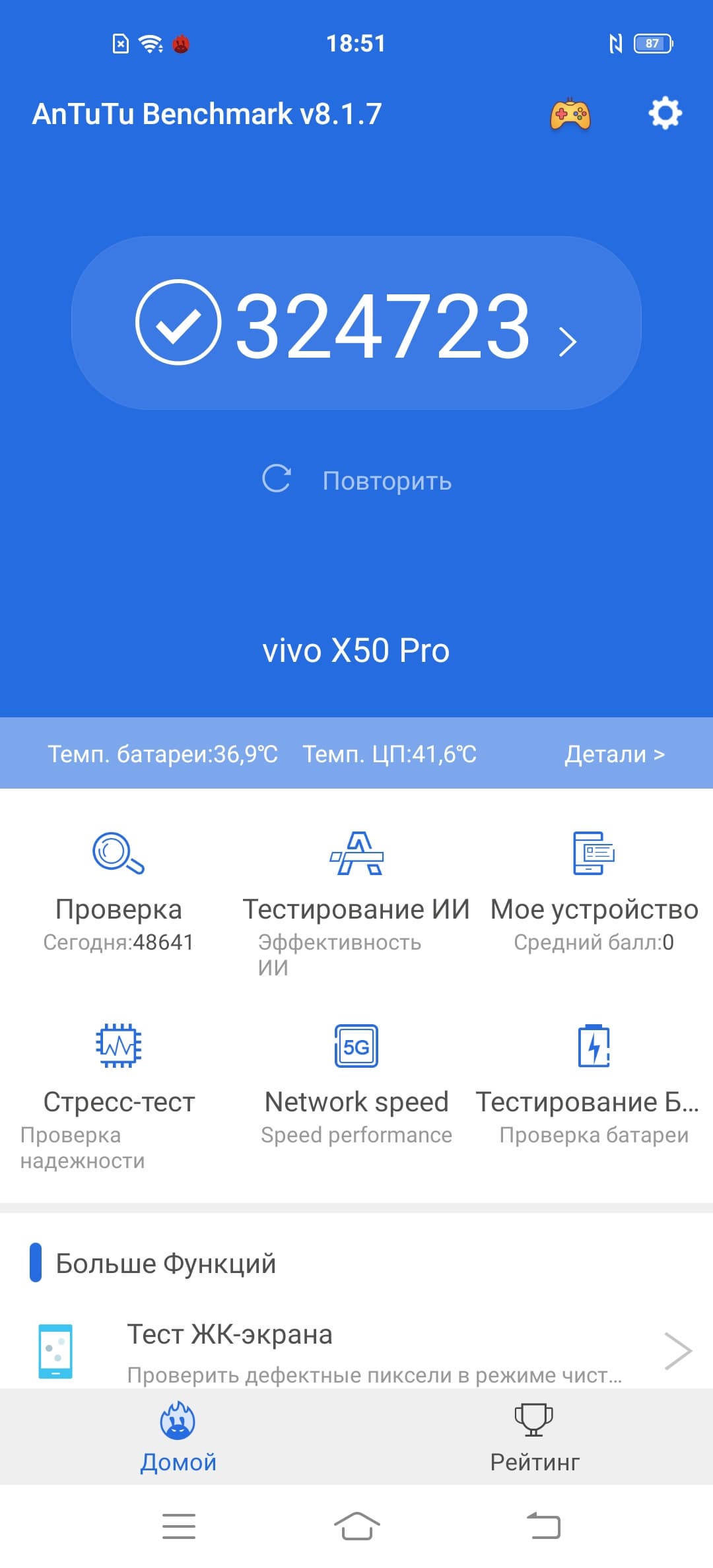713x1568 pixels.
Task: Open Мое устройство info
Action: point(594,891)
